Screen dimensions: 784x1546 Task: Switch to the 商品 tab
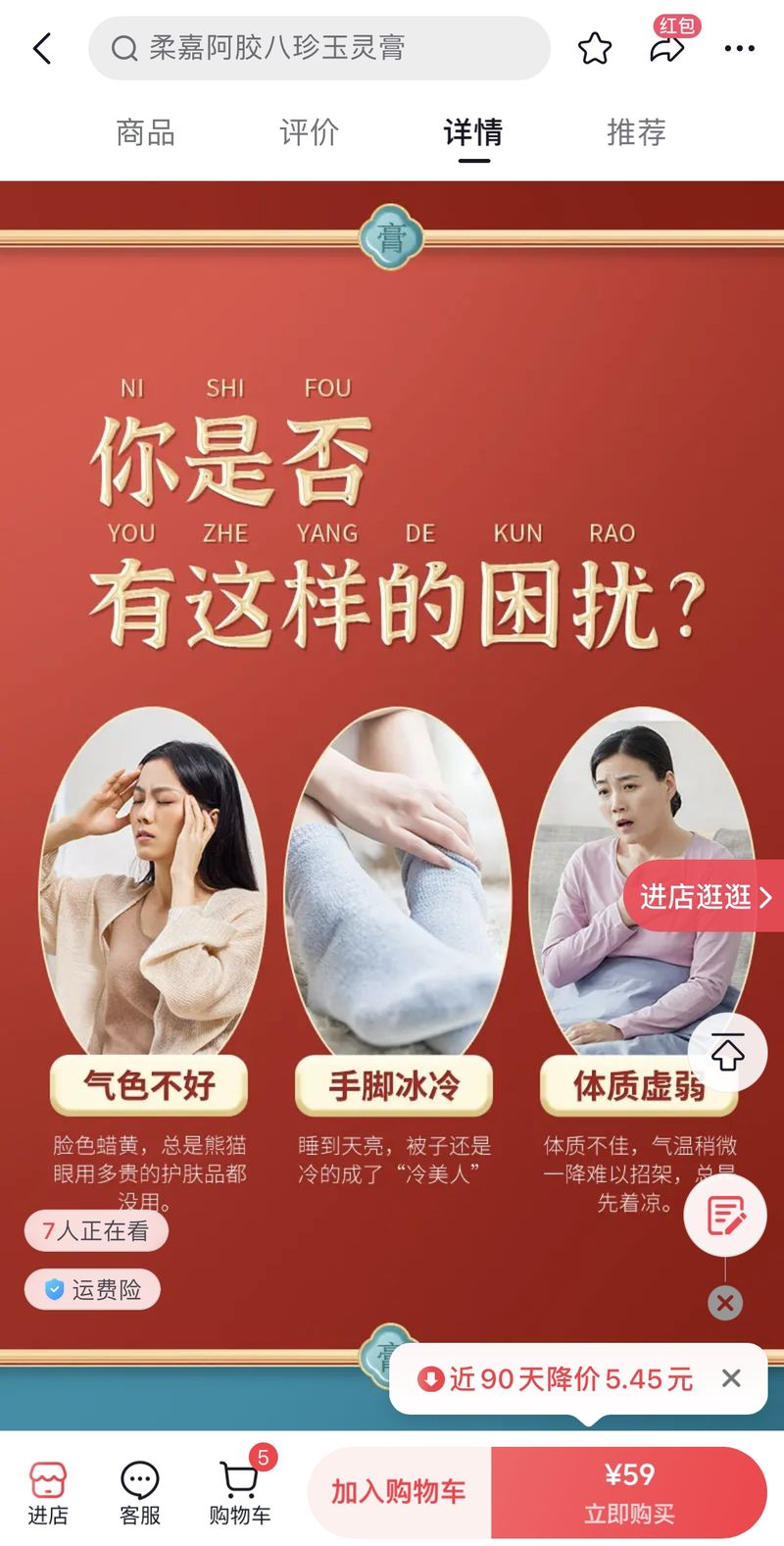pos(145,132)
